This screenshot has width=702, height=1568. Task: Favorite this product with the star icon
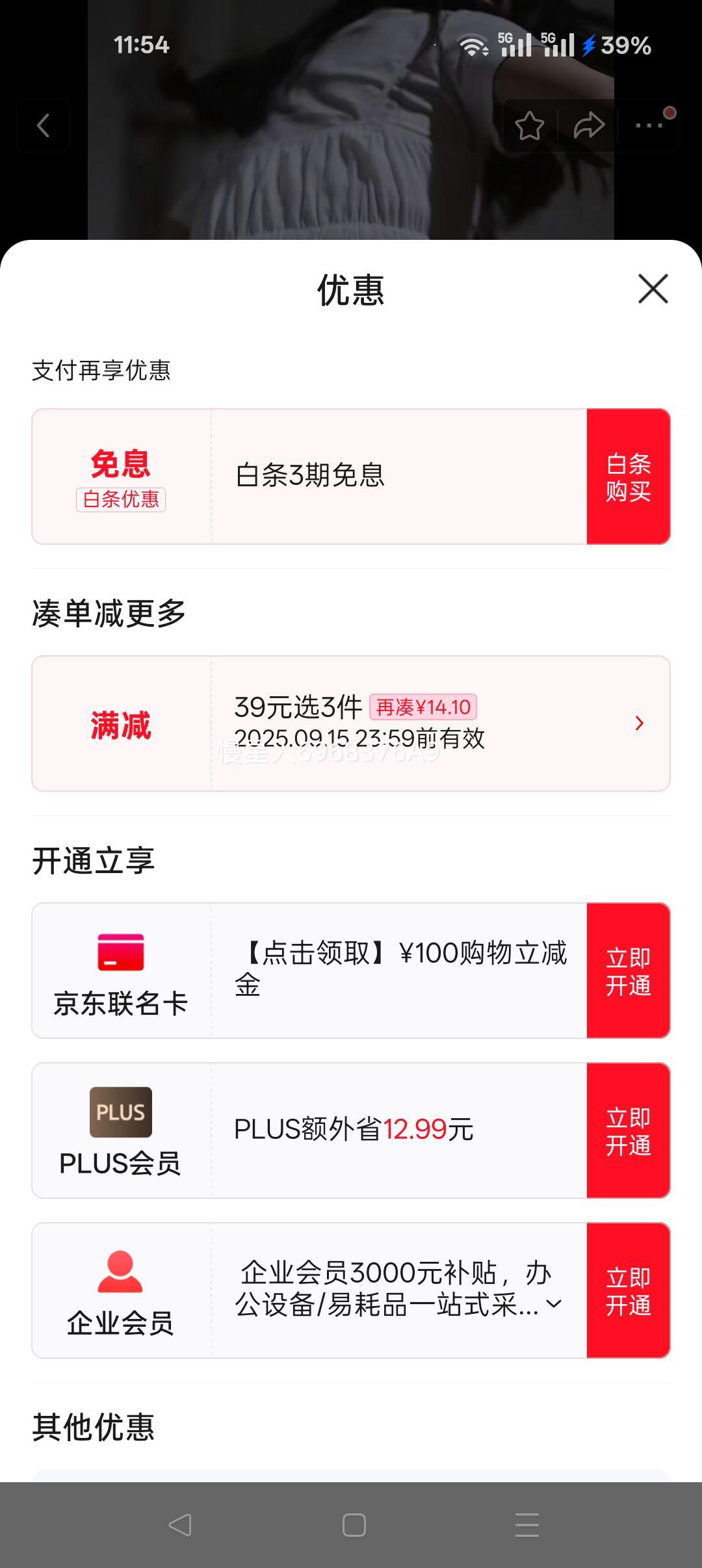(529, 125)
